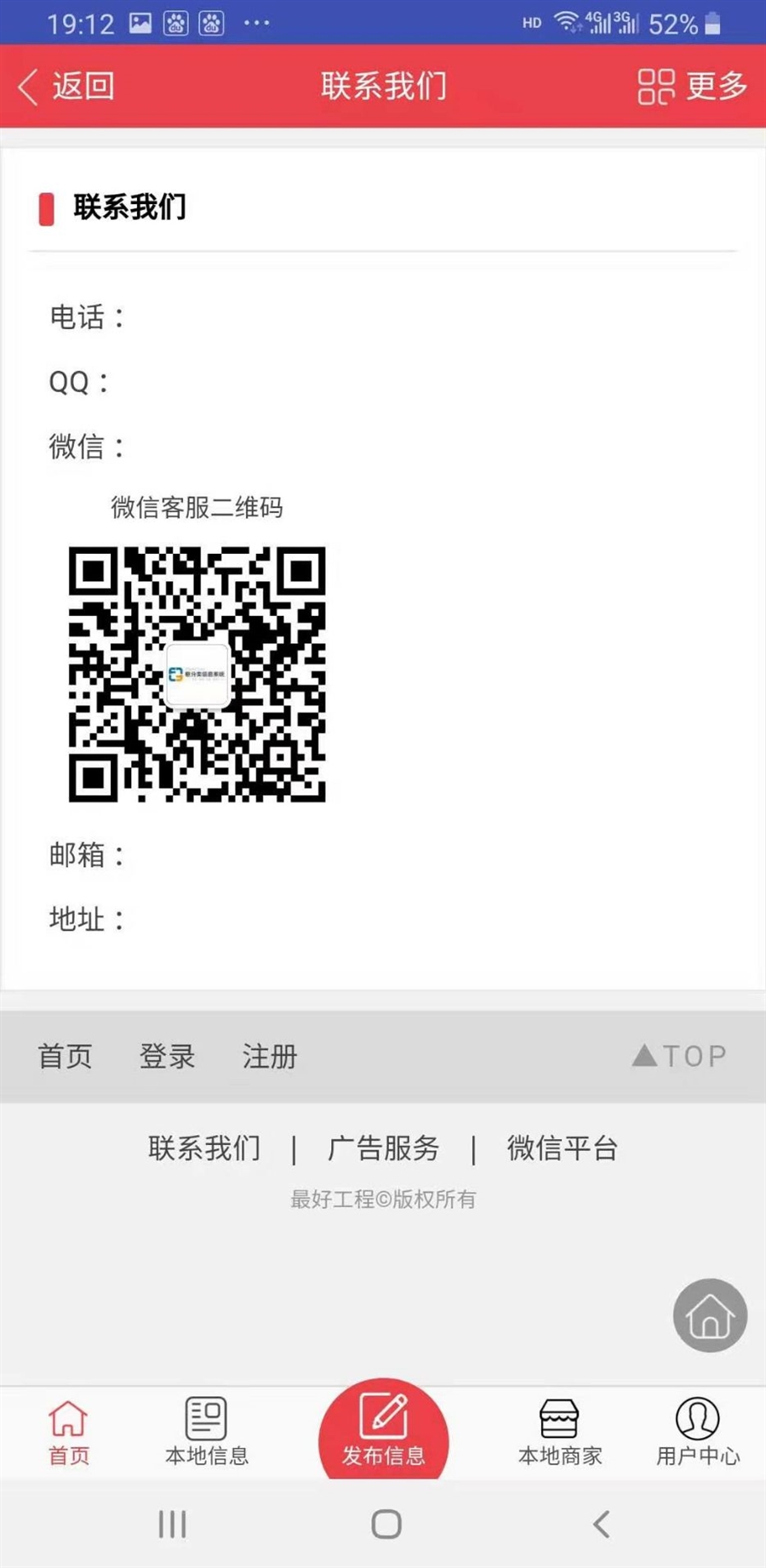This screenshot has height=1568, width=766.
Task: Open the 更多 menu
Action: (692, 86)
